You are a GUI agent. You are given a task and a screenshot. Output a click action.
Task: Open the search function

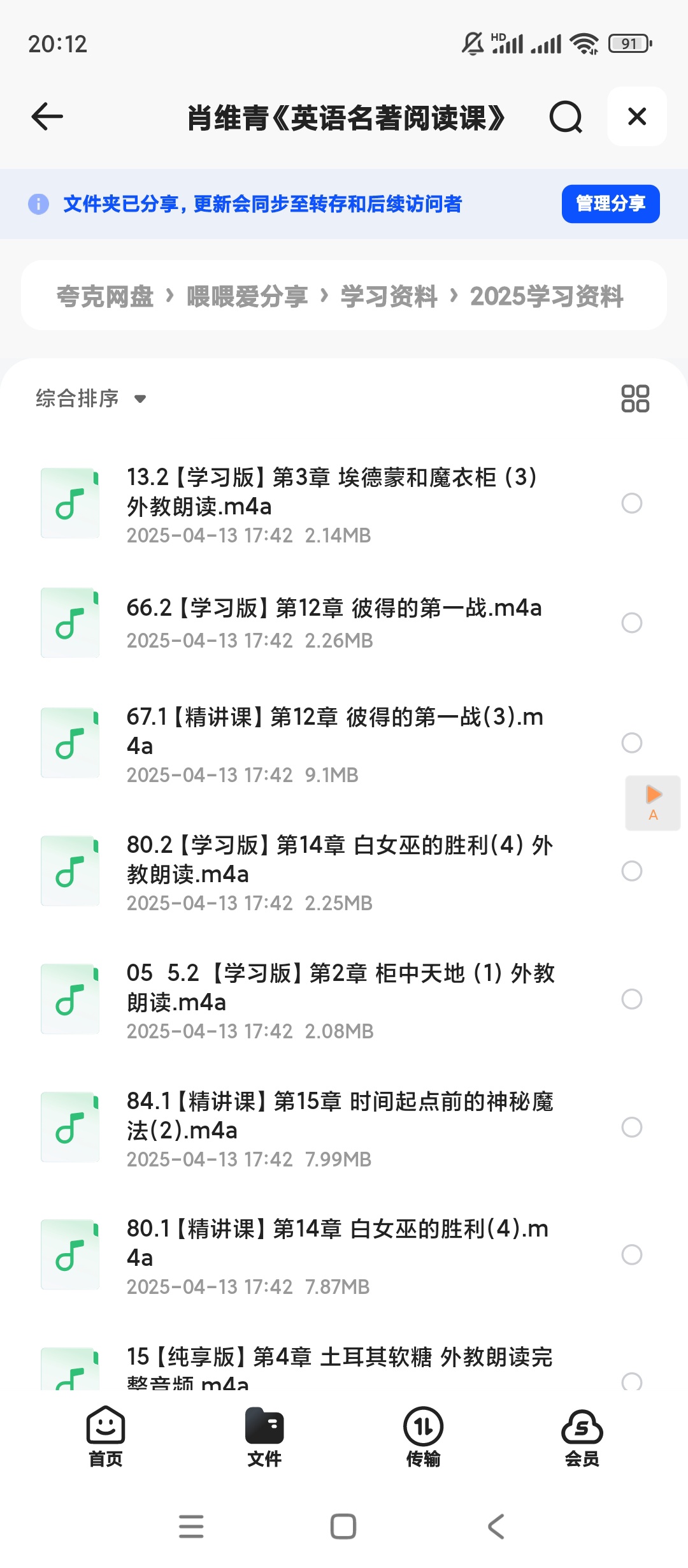tap(564, 117)
